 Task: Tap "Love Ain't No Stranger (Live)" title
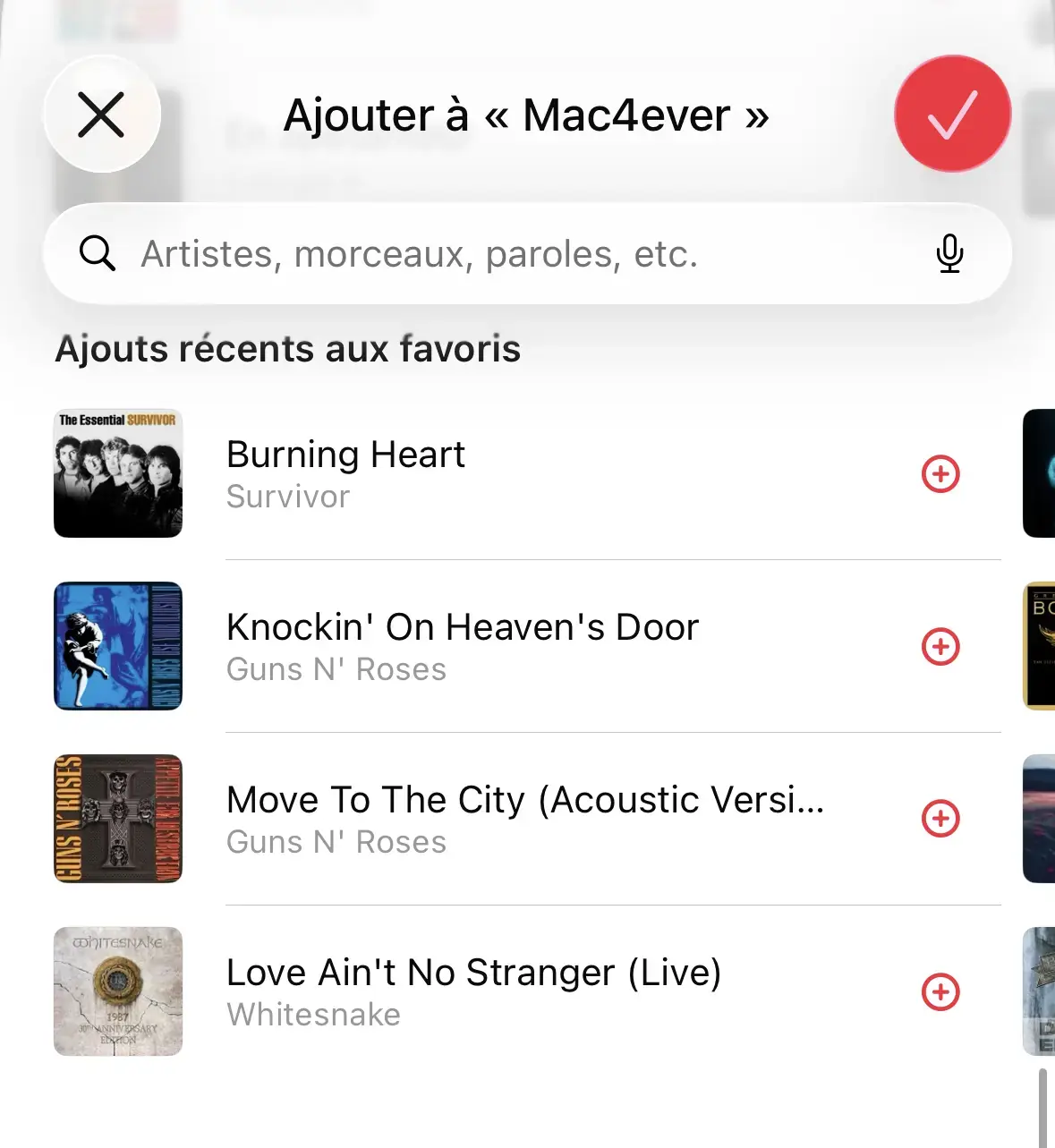[x=475, y=973]
